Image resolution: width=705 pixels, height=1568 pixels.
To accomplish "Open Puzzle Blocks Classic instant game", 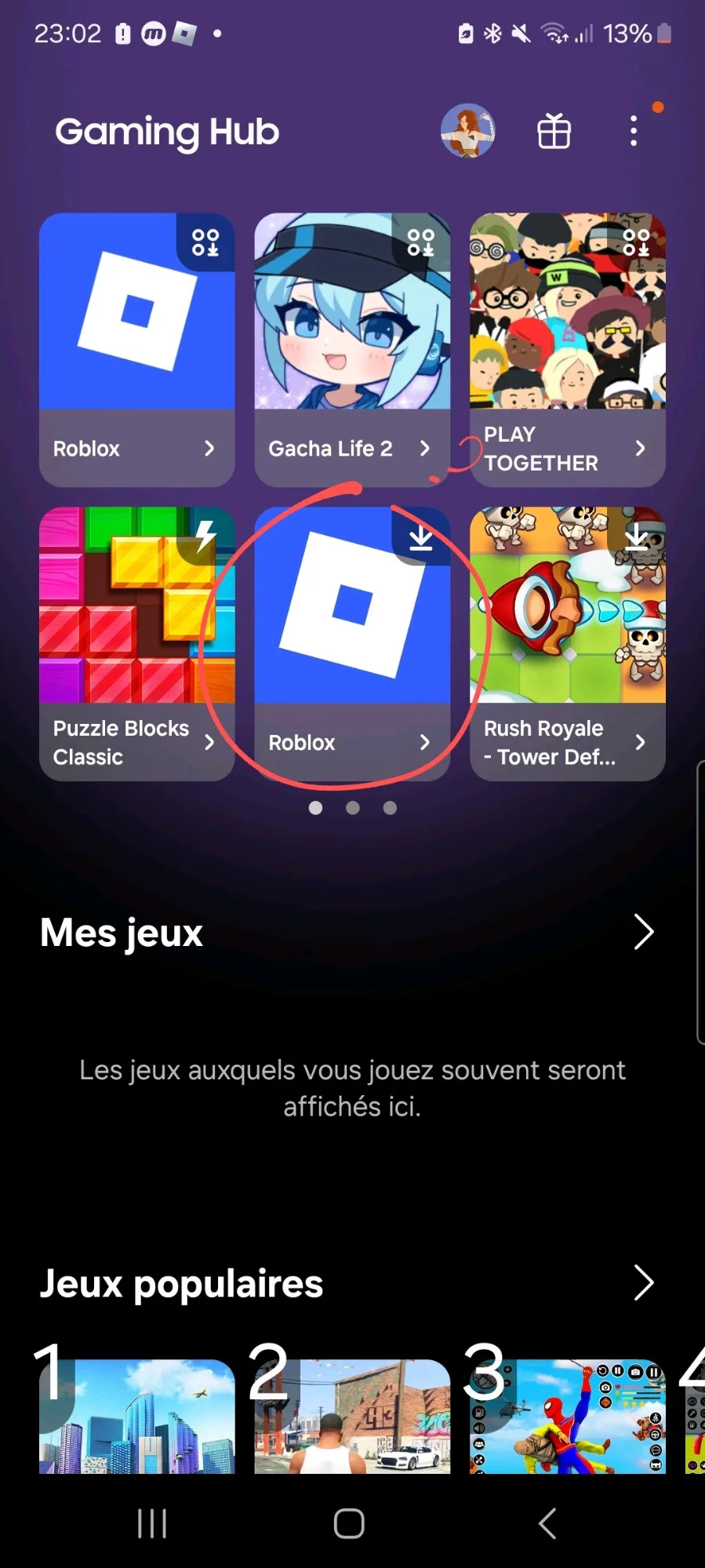I will tap(136, 643).
